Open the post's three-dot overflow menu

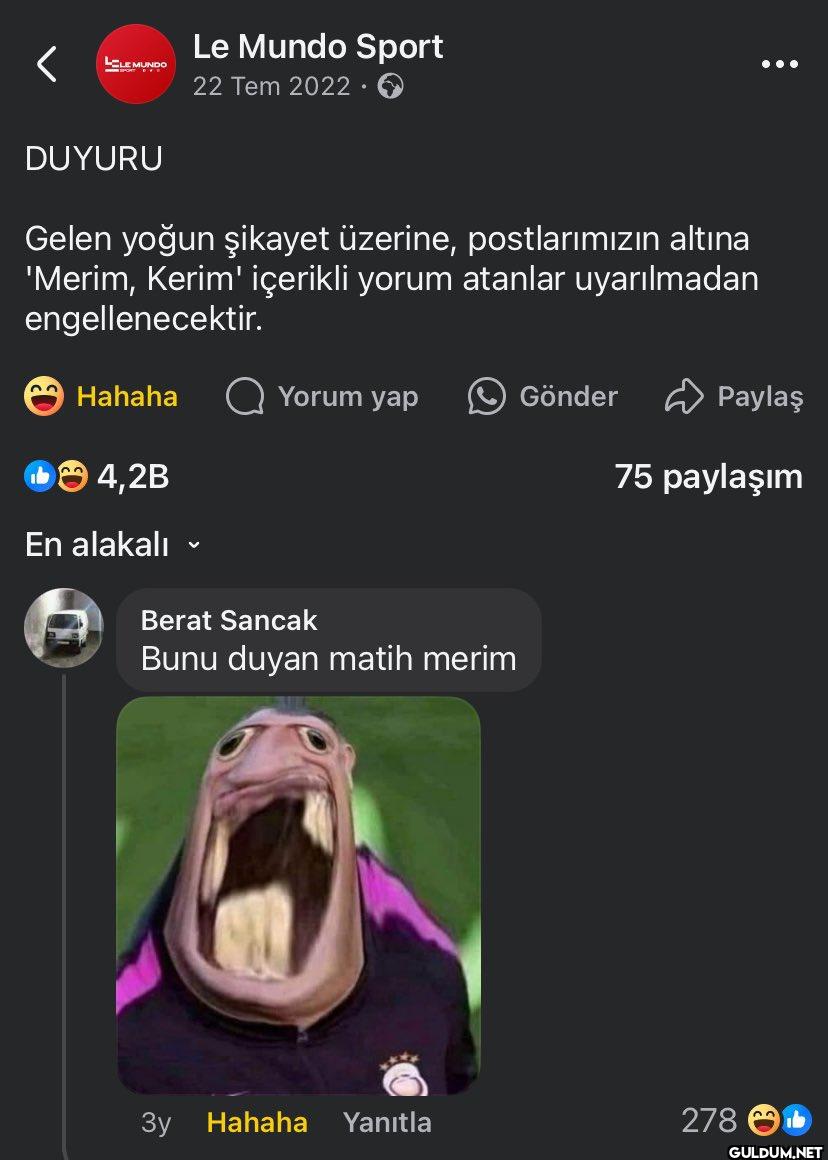click(779, 64)
